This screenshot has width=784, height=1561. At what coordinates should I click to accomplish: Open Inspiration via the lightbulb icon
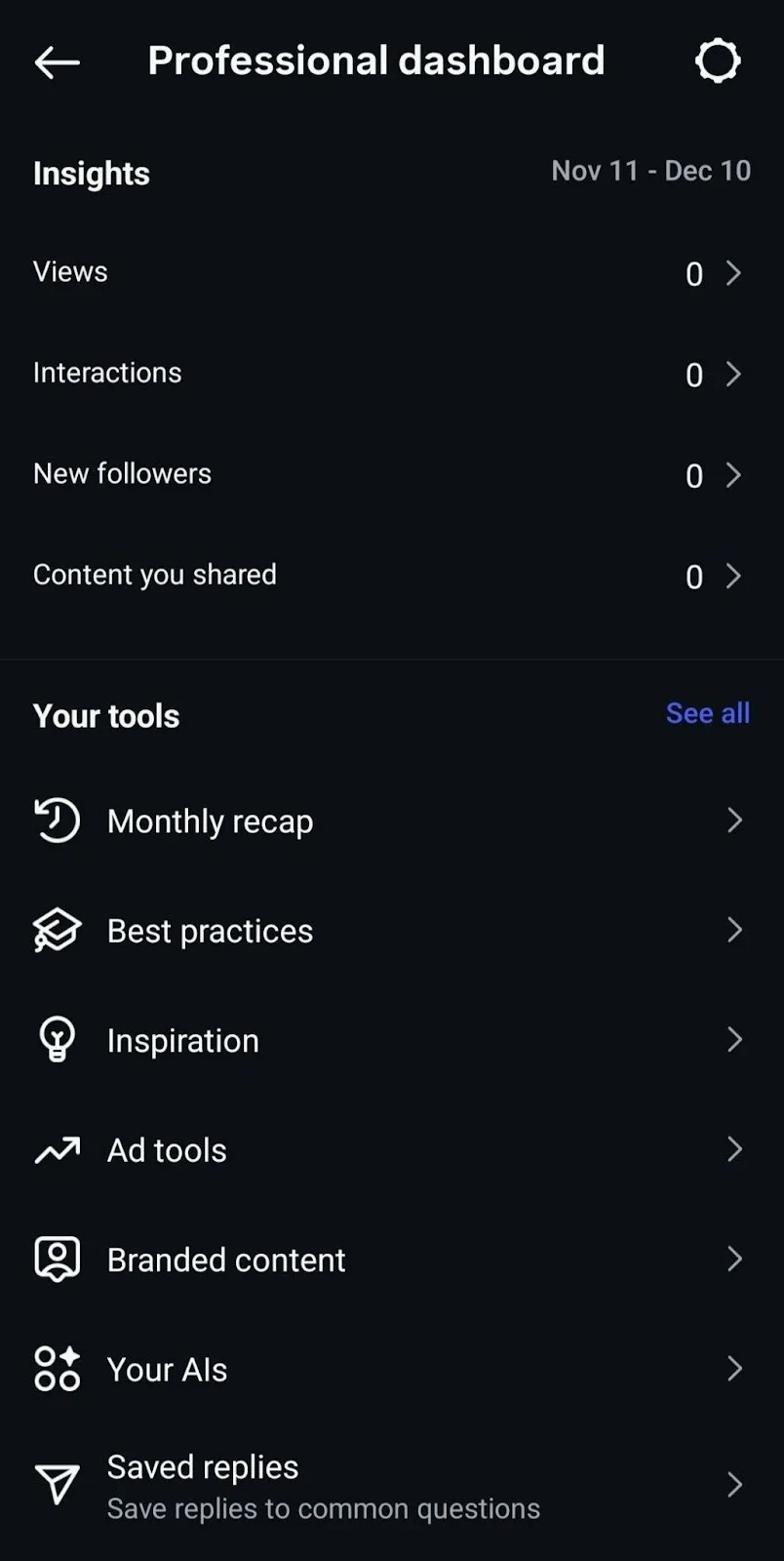[57, 1039]
